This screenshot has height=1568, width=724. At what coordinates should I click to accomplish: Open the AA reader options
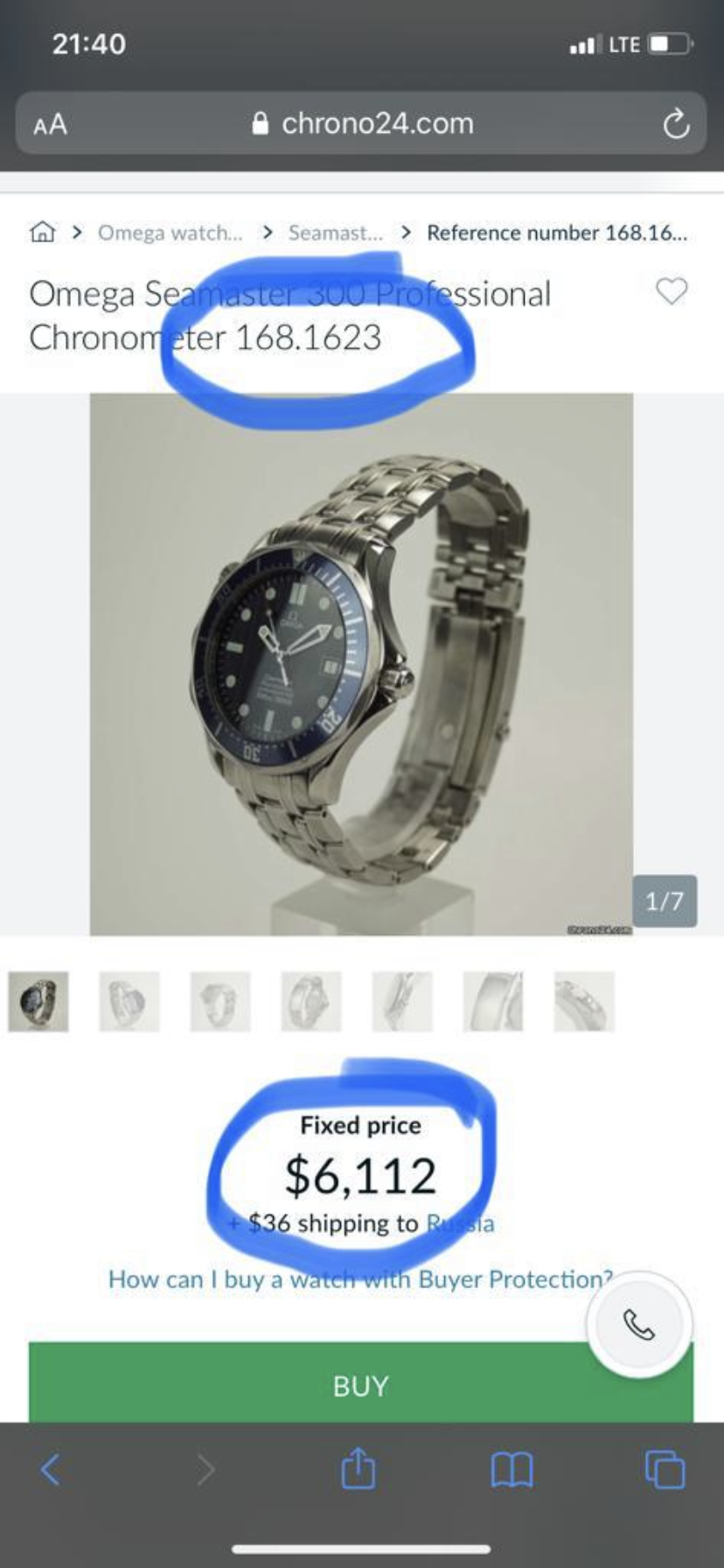coord(50,124)
